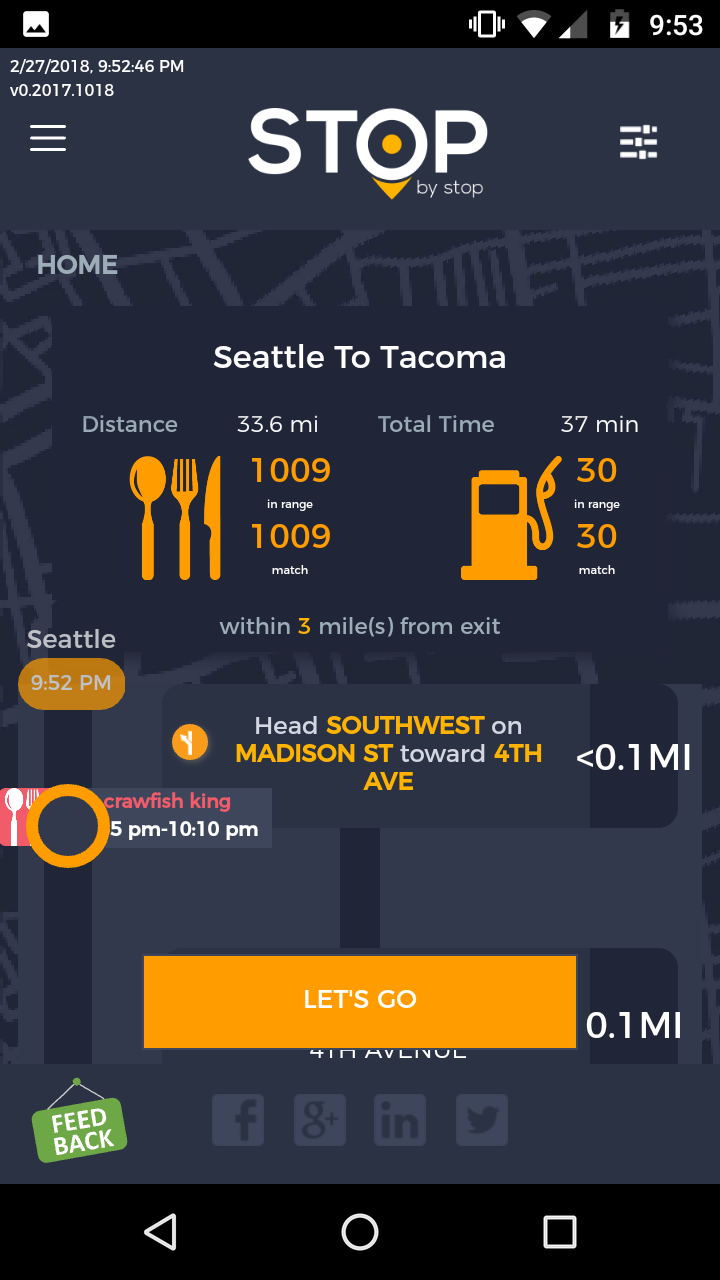Open the hamburger menu
The height and width of the screenshot is (1280, 720).
[x=48, y=138]
